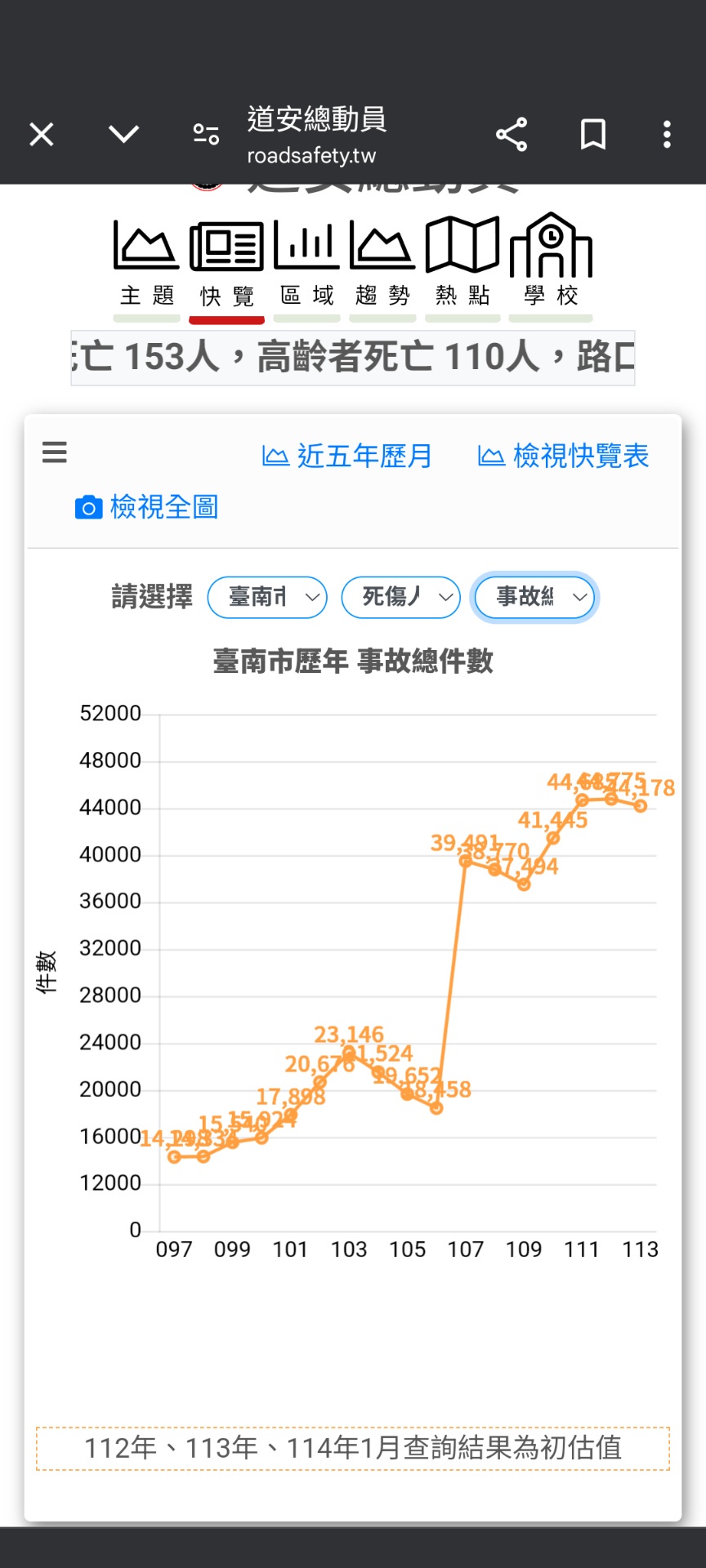The width and height of the screenshot is (706, 1568).
Task: Open site settings icon beside title
Action: [x=206, y=134]
